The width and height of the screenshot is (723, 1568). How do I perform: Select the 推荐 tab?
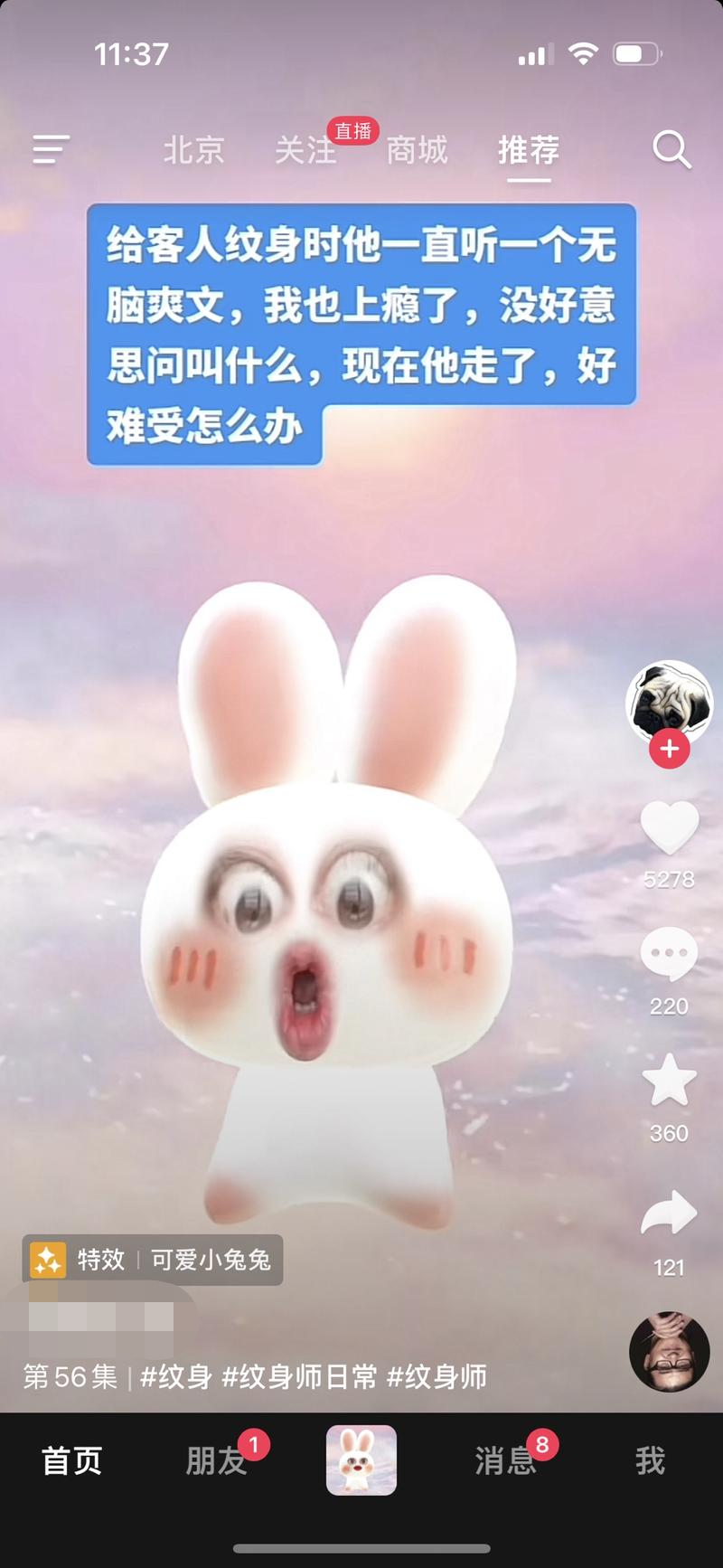coord(529,150)
